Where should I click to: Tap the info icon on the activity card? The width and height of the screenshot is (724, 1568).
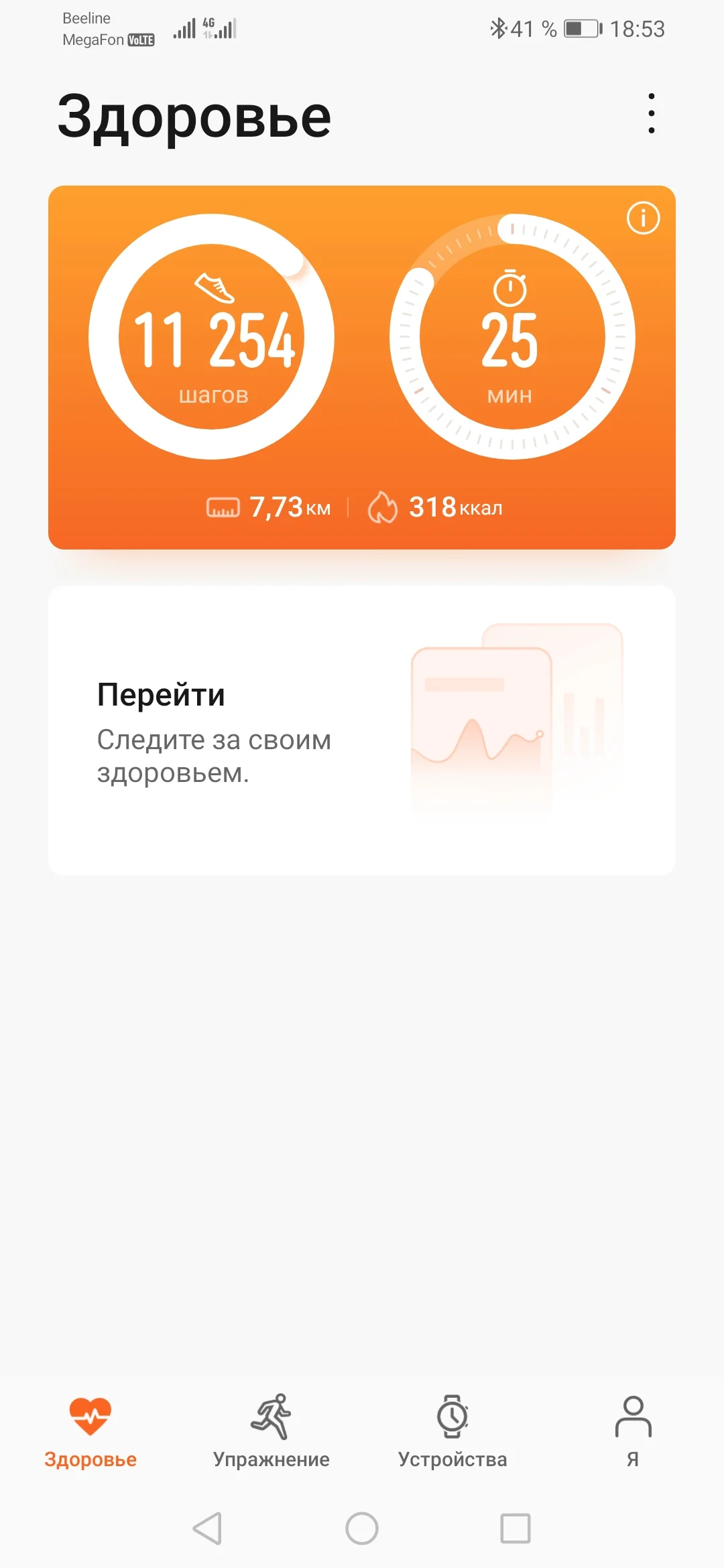click(643, 218)
